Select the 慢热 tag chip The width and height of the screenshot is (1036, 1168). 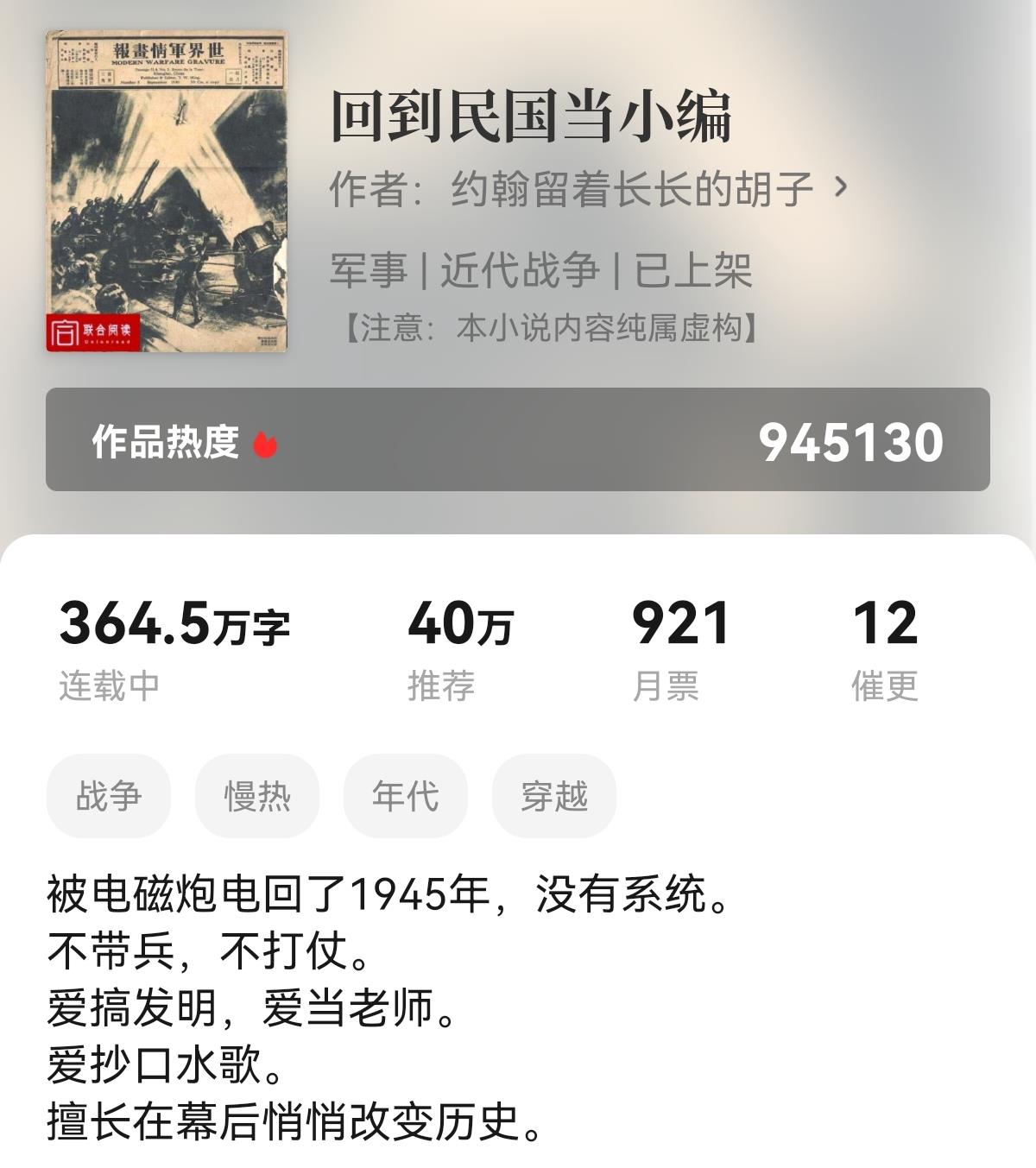coord(257,795)
